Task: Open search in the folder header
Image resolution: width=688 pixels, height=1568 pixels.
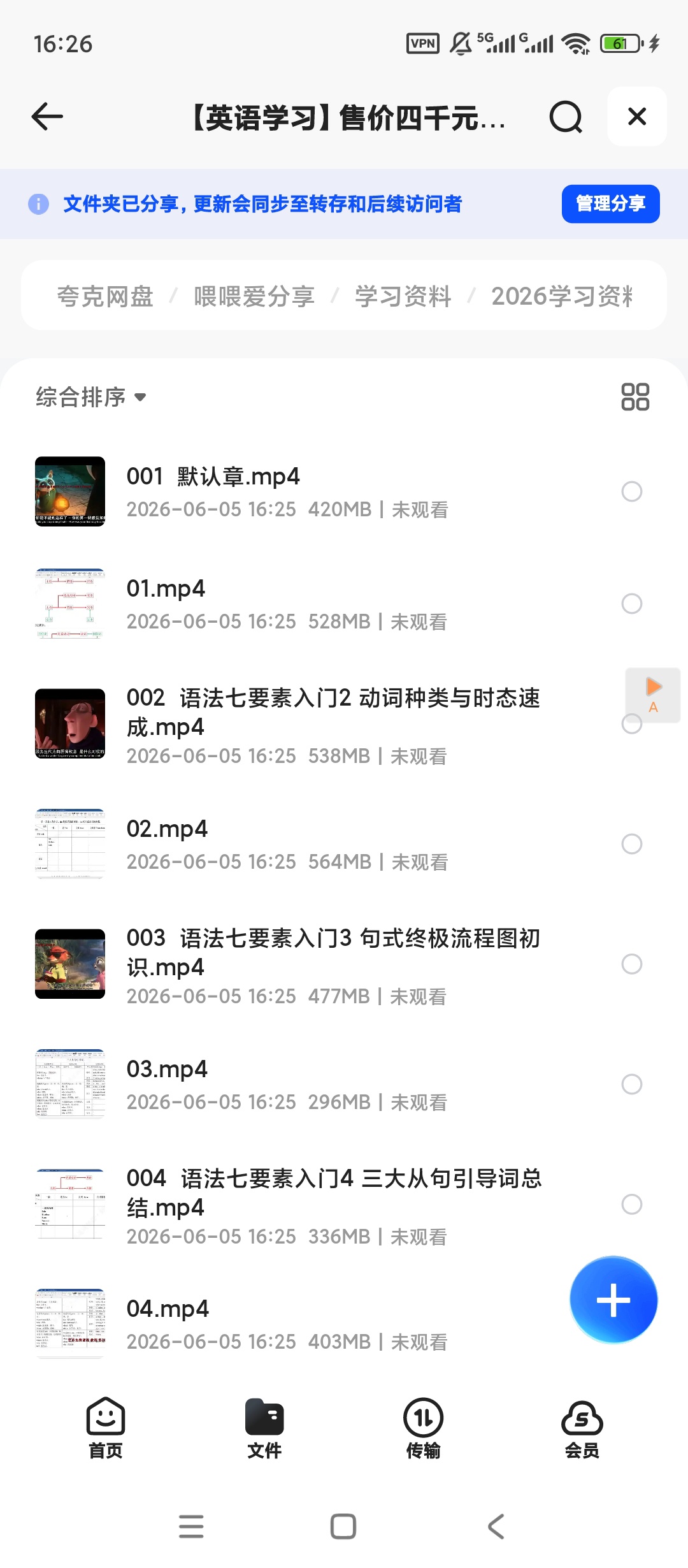Action: click(566, 117)
